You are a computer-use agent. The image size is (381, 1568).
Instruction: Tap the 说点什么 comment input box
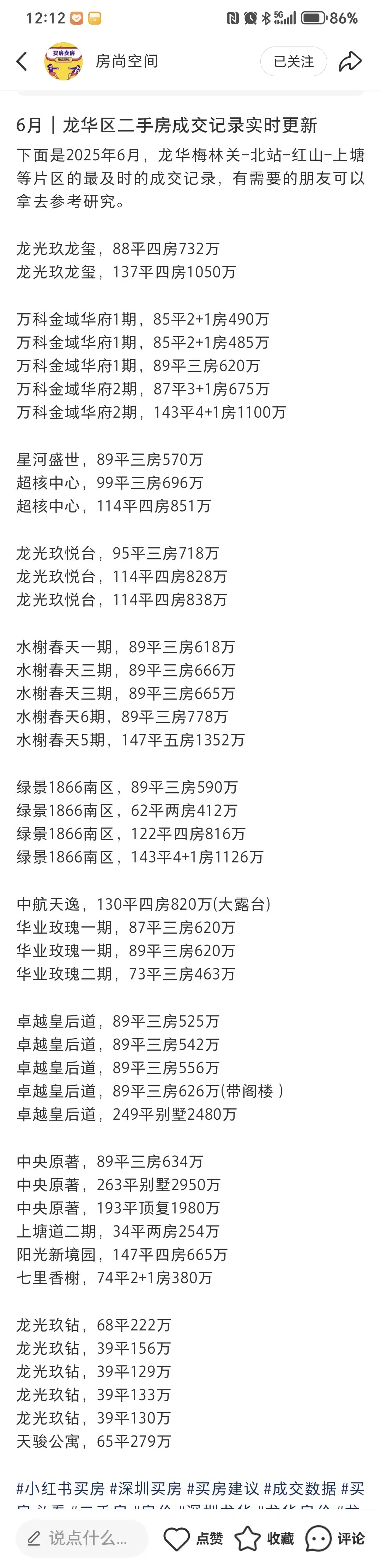pyautogui.click(x=82, y=1538)
